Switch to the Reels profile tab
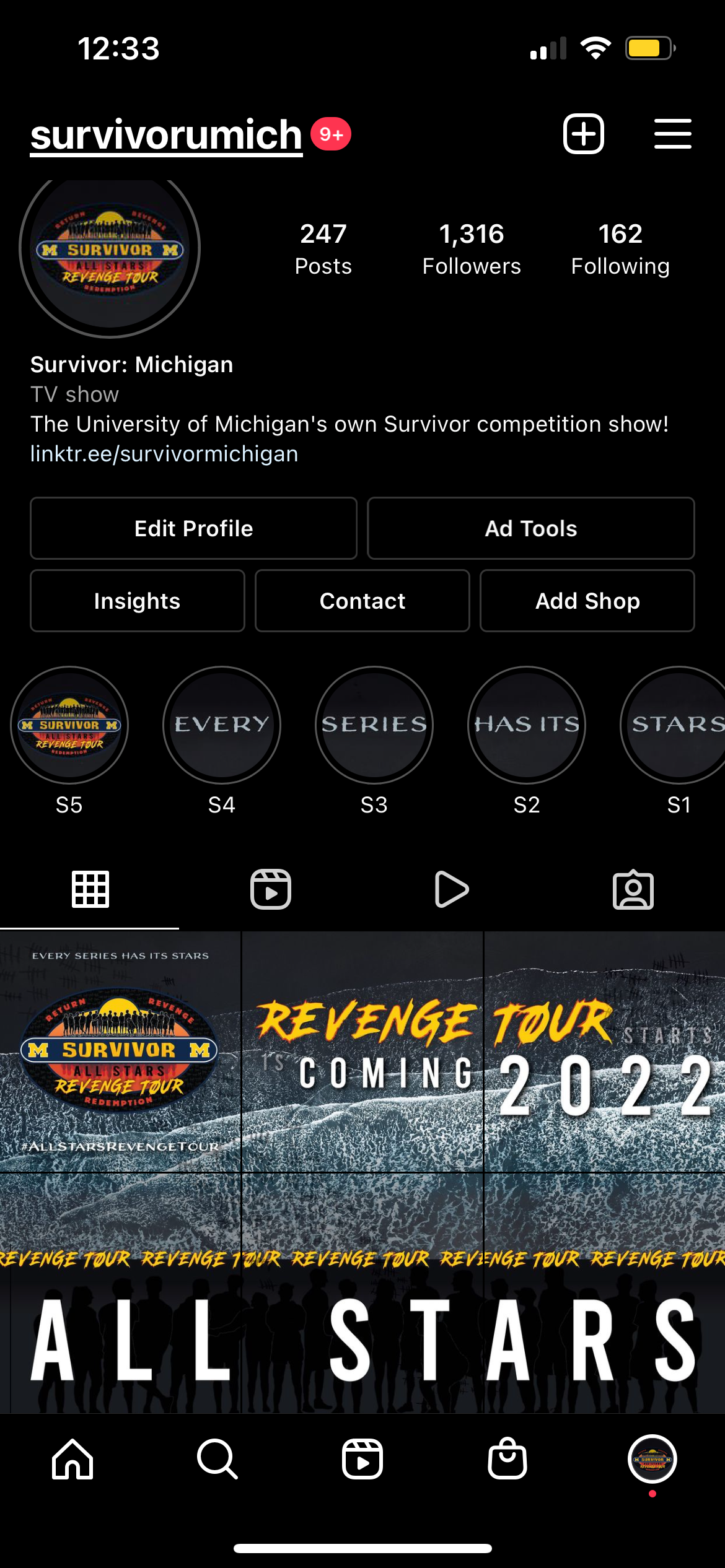The height and width of the screenshot is (1568, 725). (x=271, y=889)
